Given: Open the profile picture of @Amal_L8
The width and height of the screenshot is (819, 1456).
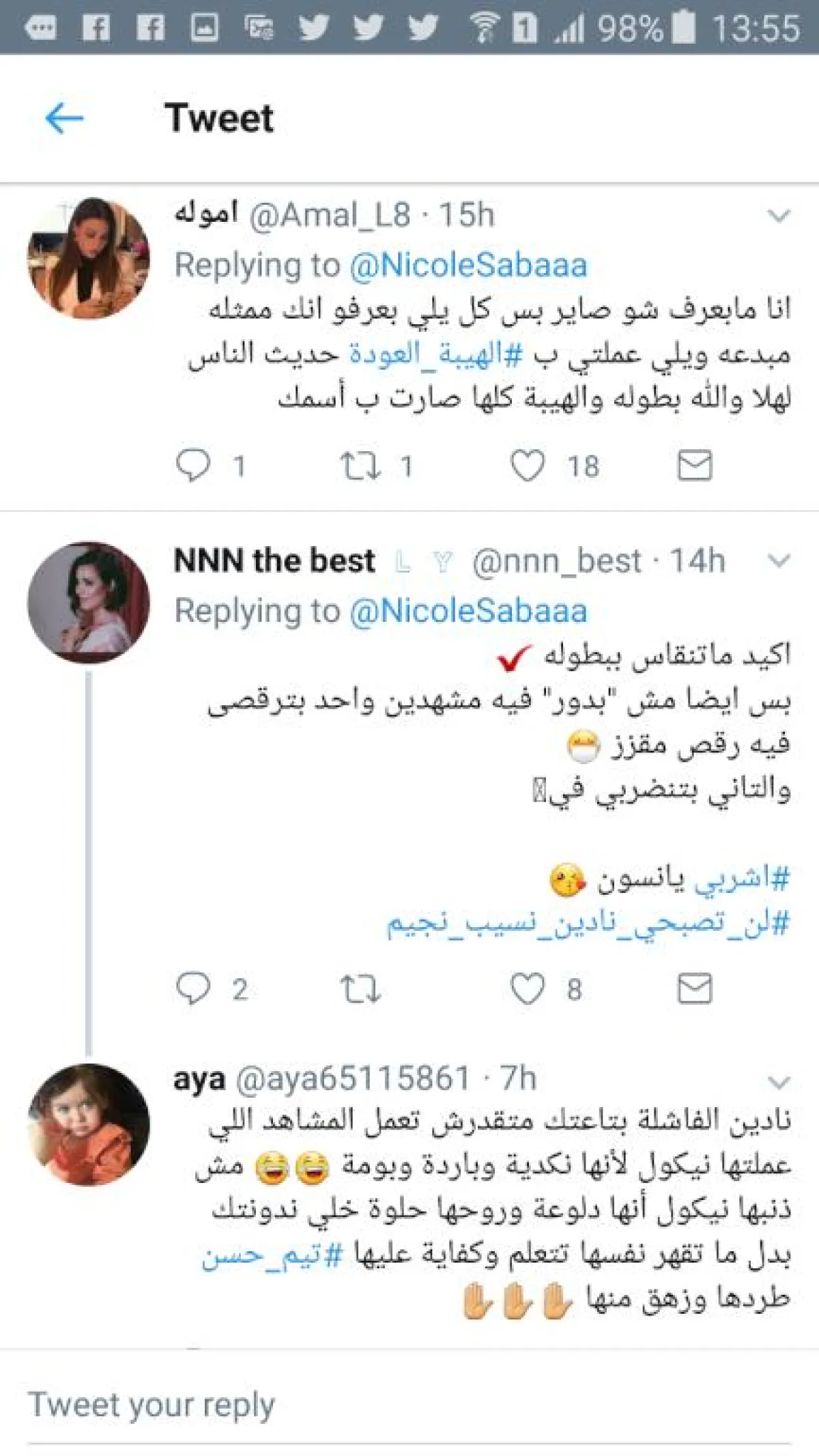Looking at the screenshot, I should [88, 259].
